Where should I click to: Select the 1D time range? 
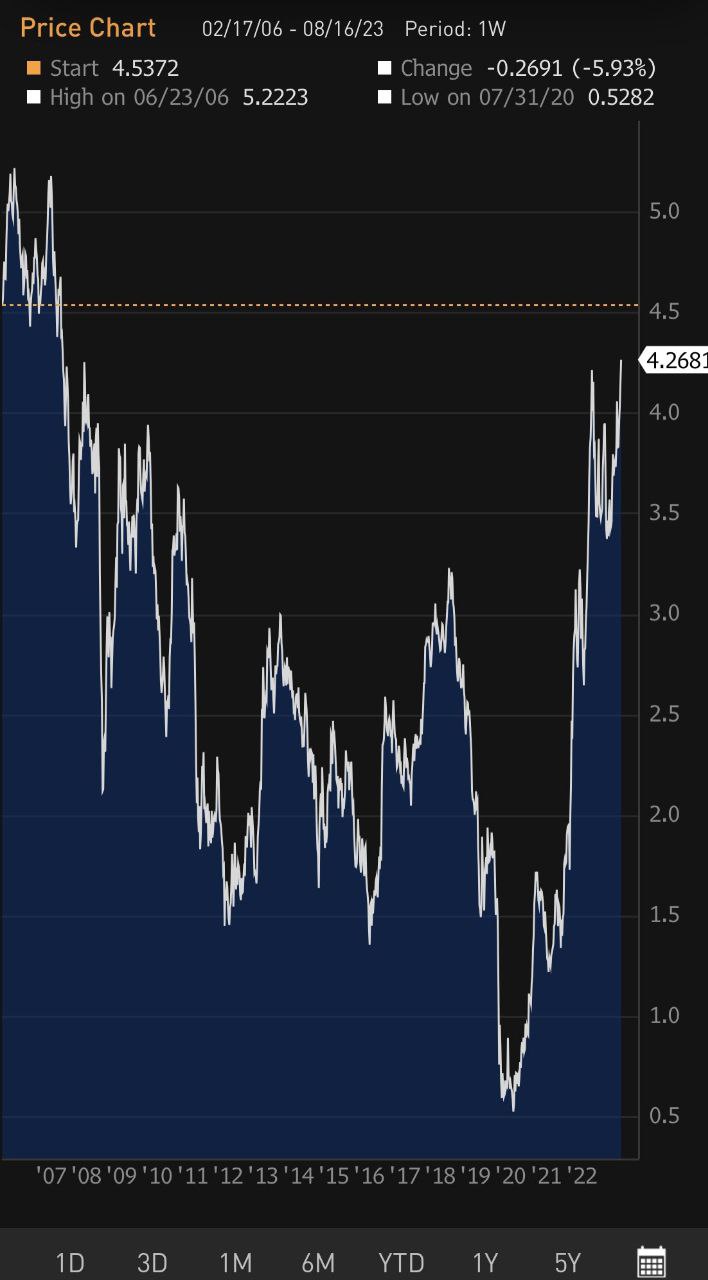pos(69,1262)
